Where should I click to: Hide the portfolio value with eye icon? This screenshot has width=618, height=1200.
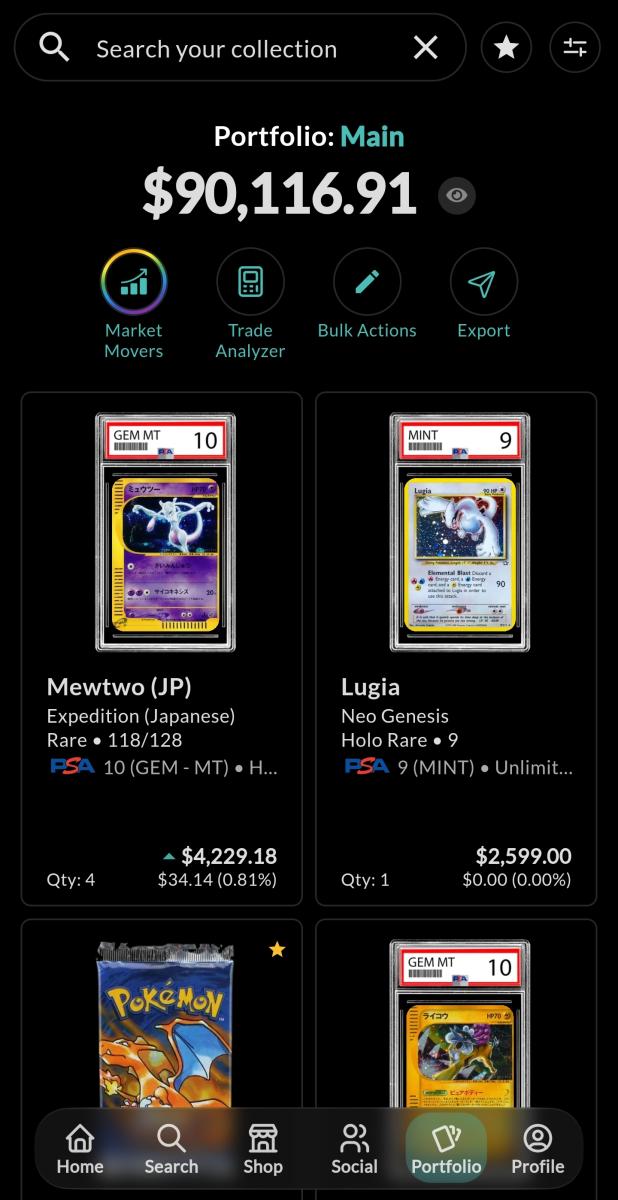[x=457, y=195]
